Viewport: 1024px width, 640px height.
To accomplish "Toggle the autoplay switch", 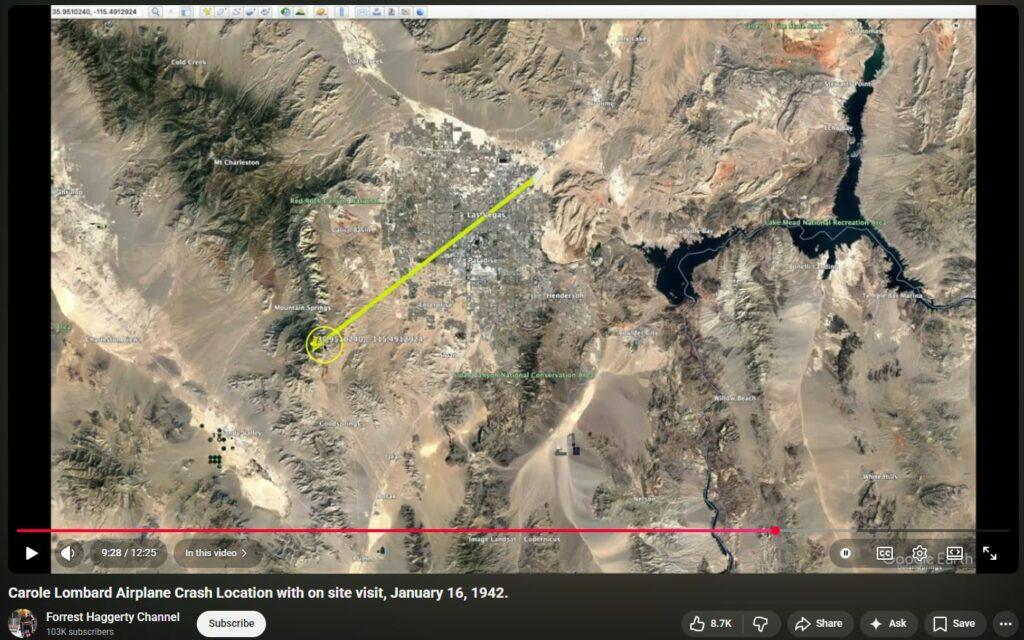I will (846, 553).
